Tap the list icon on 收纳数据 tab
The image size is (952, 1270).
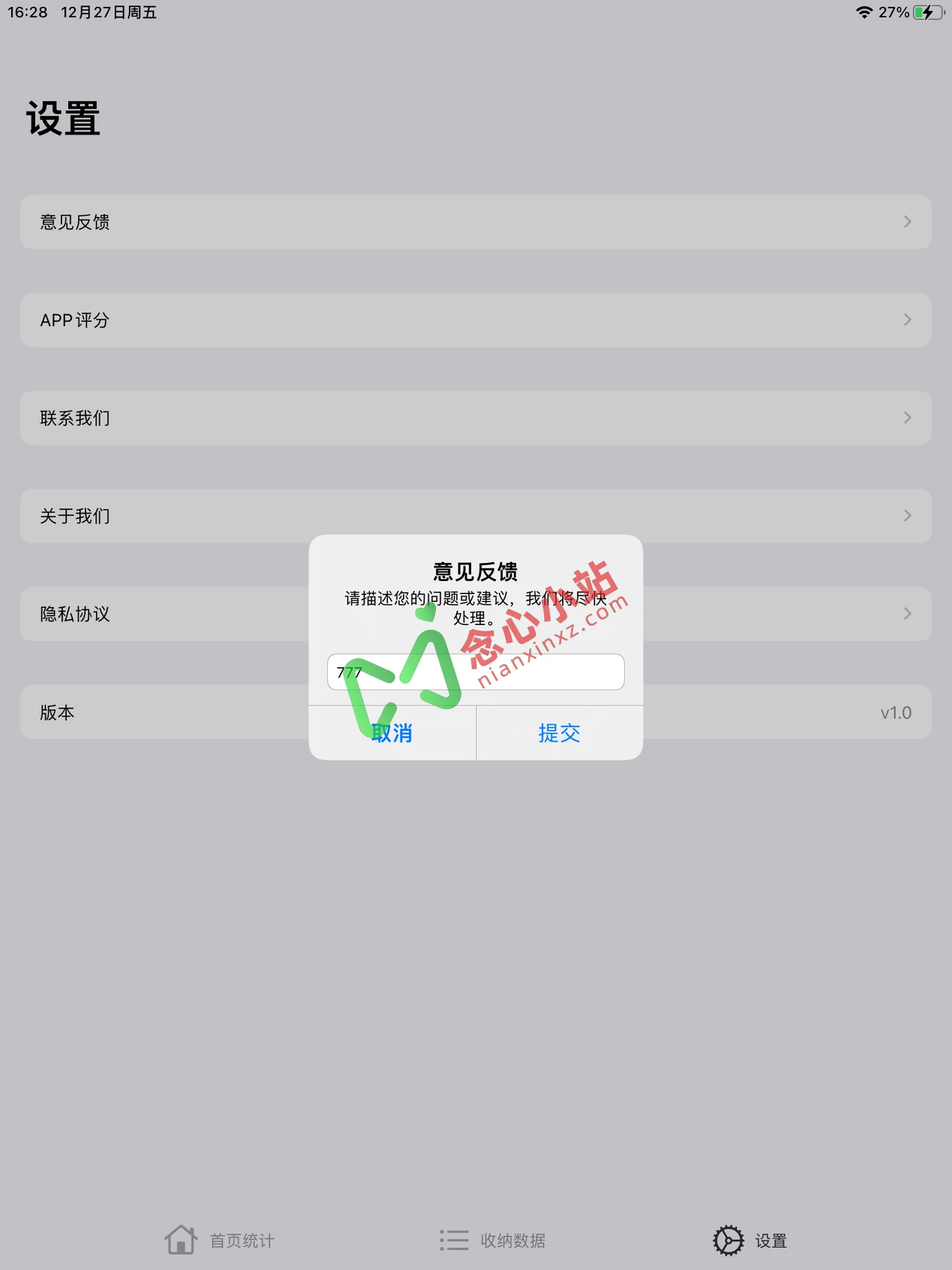(453, 1239)
